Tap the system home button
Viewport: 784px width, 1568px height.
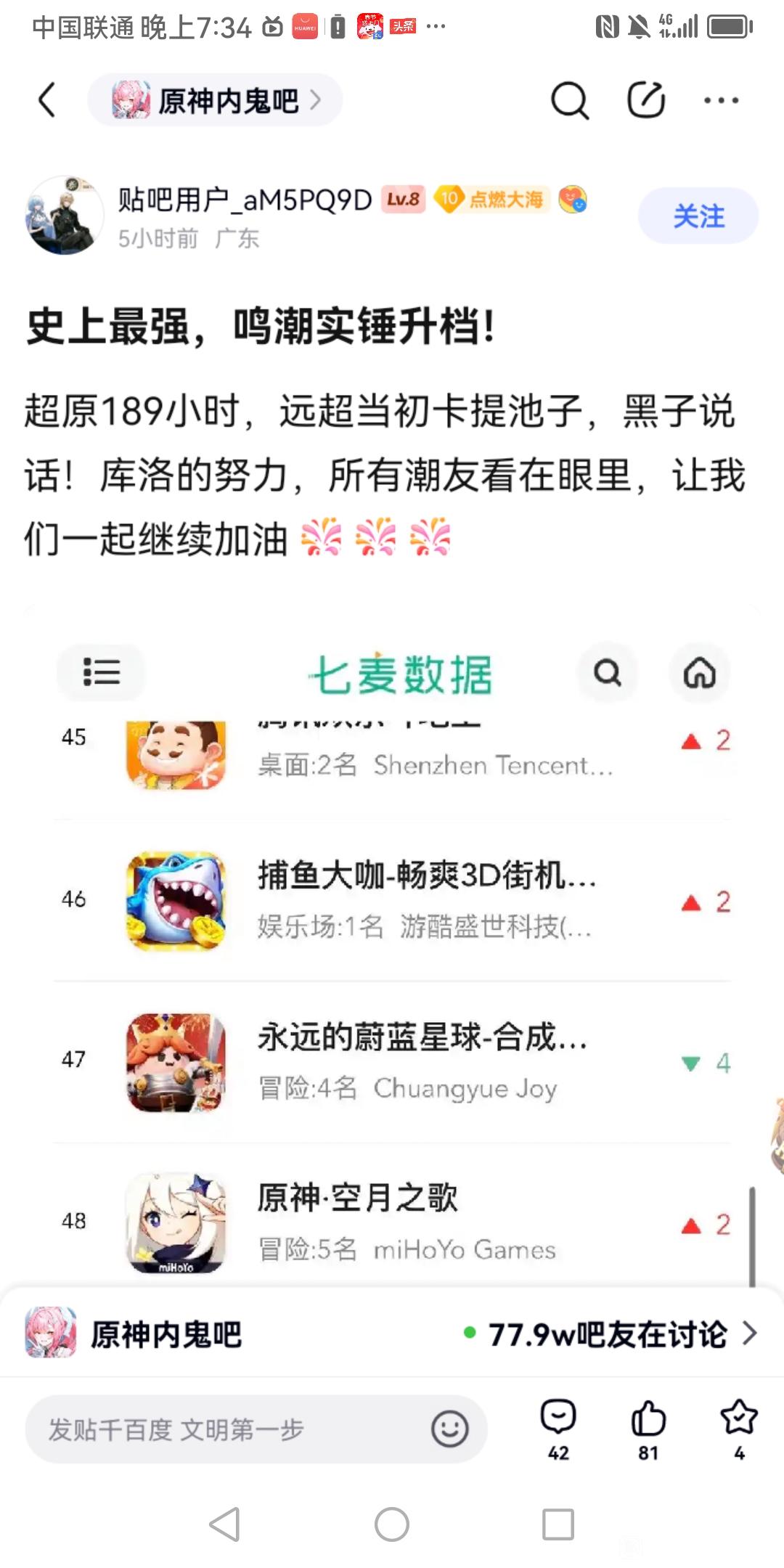(x=392, y=1524)
